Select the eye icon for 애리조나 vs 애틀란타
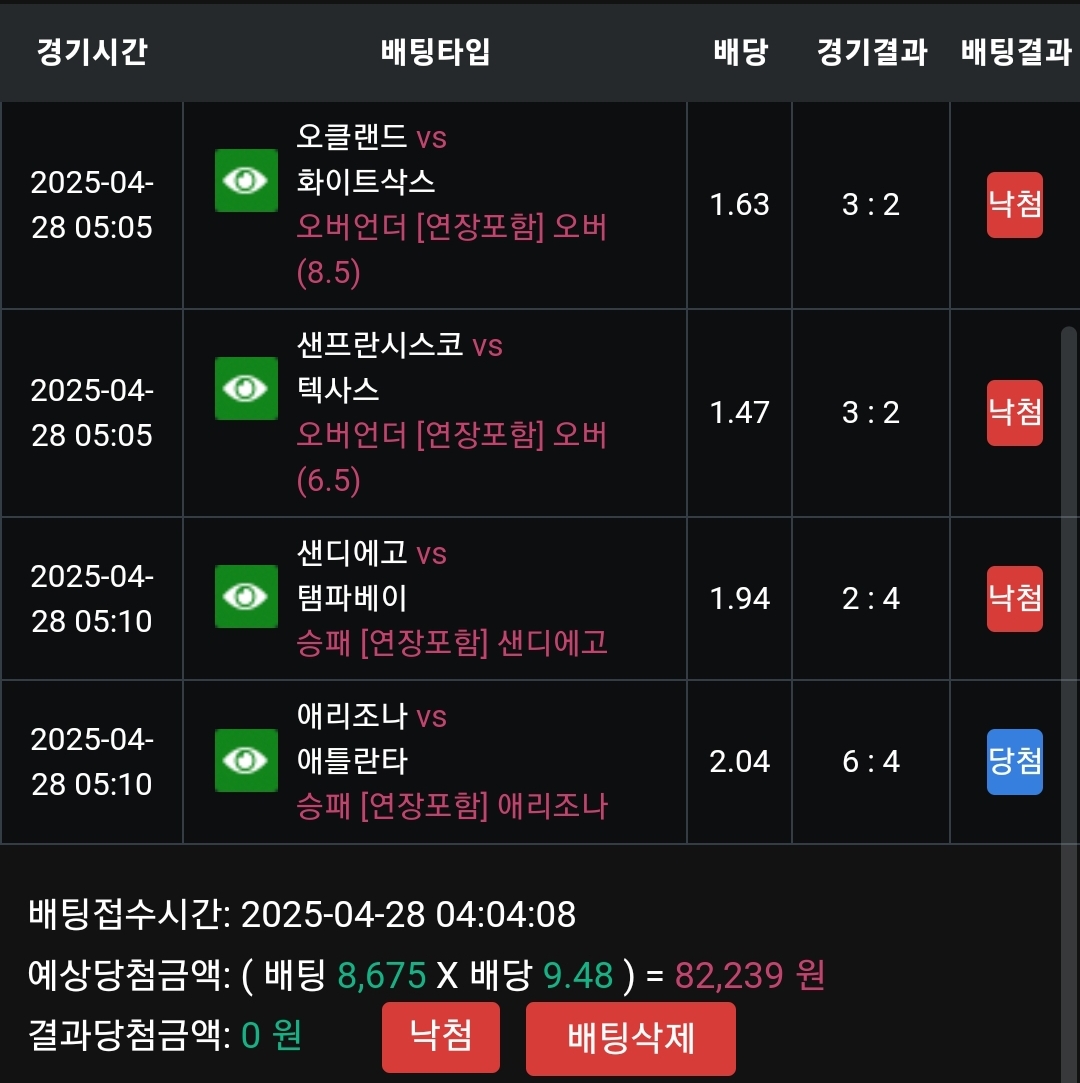 (x=246, y=760)
